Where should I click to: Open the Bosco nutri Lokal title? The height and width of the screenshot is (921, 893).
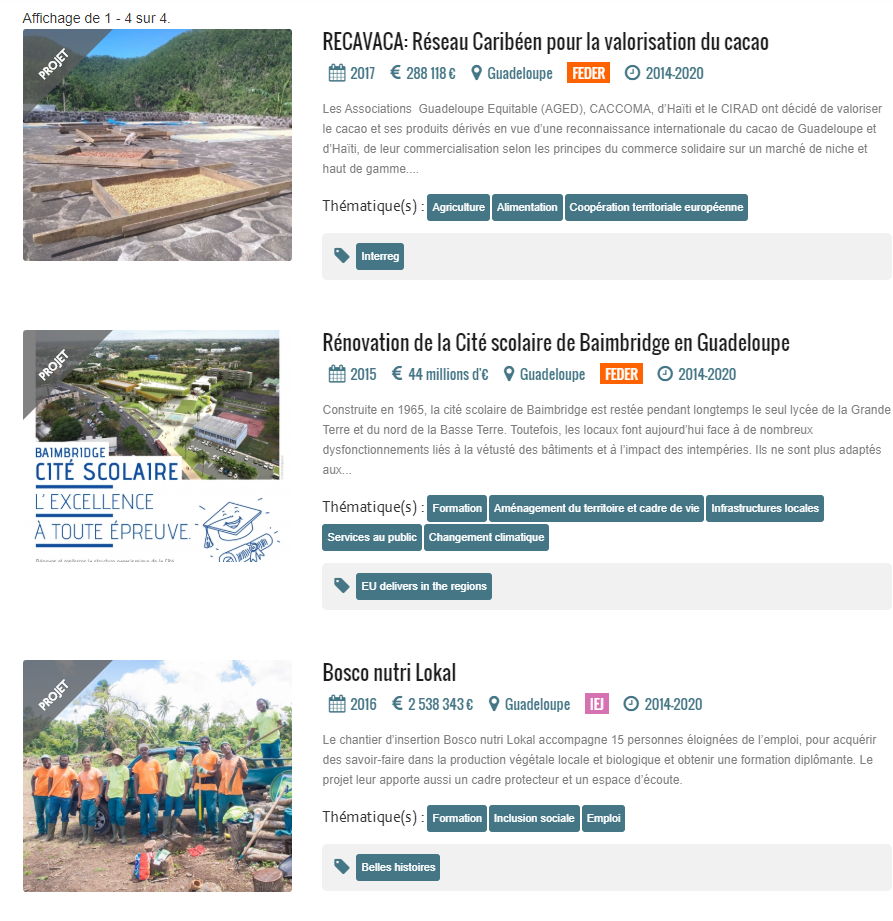[389, 672]
